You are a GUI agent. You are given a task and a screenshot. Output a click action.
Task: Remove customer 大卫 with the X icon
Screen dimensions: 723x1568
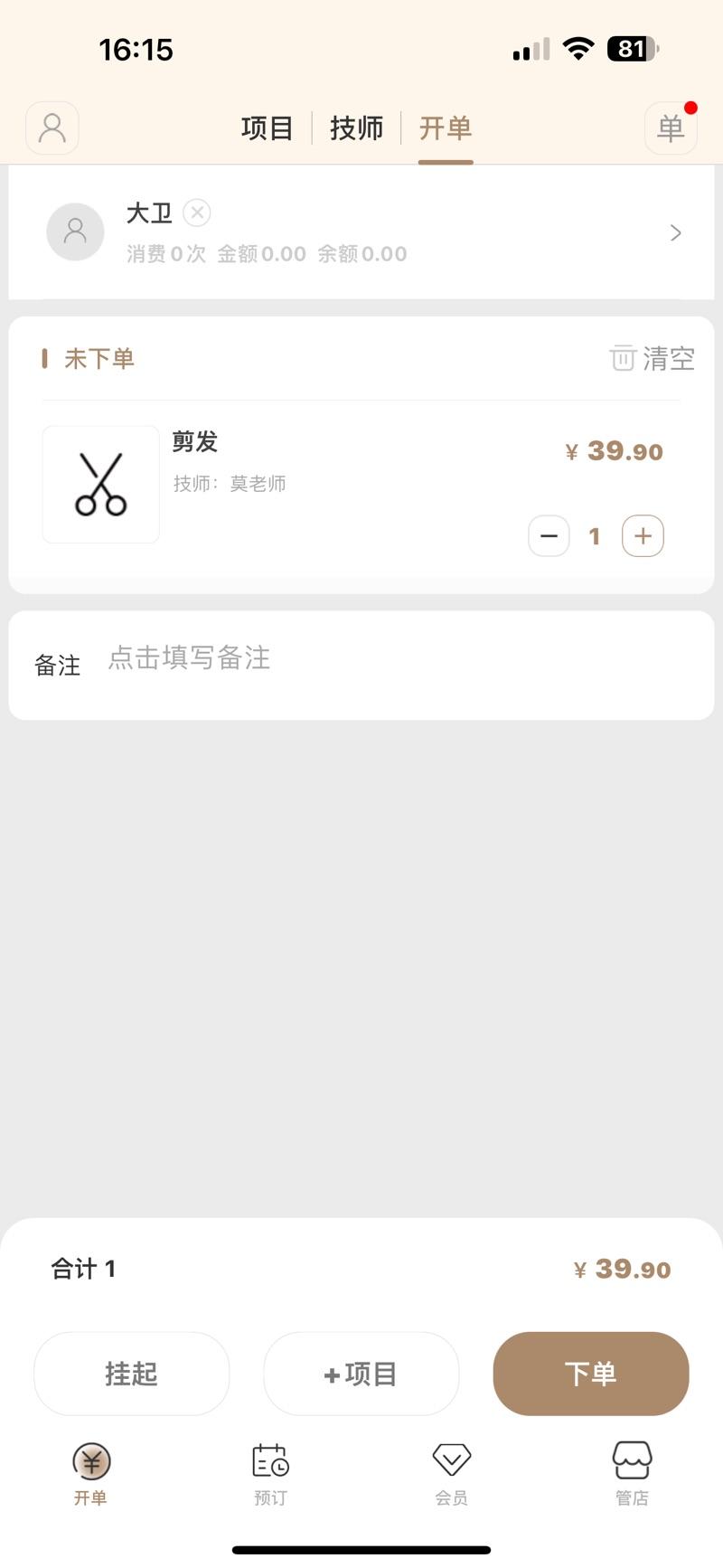197,213
